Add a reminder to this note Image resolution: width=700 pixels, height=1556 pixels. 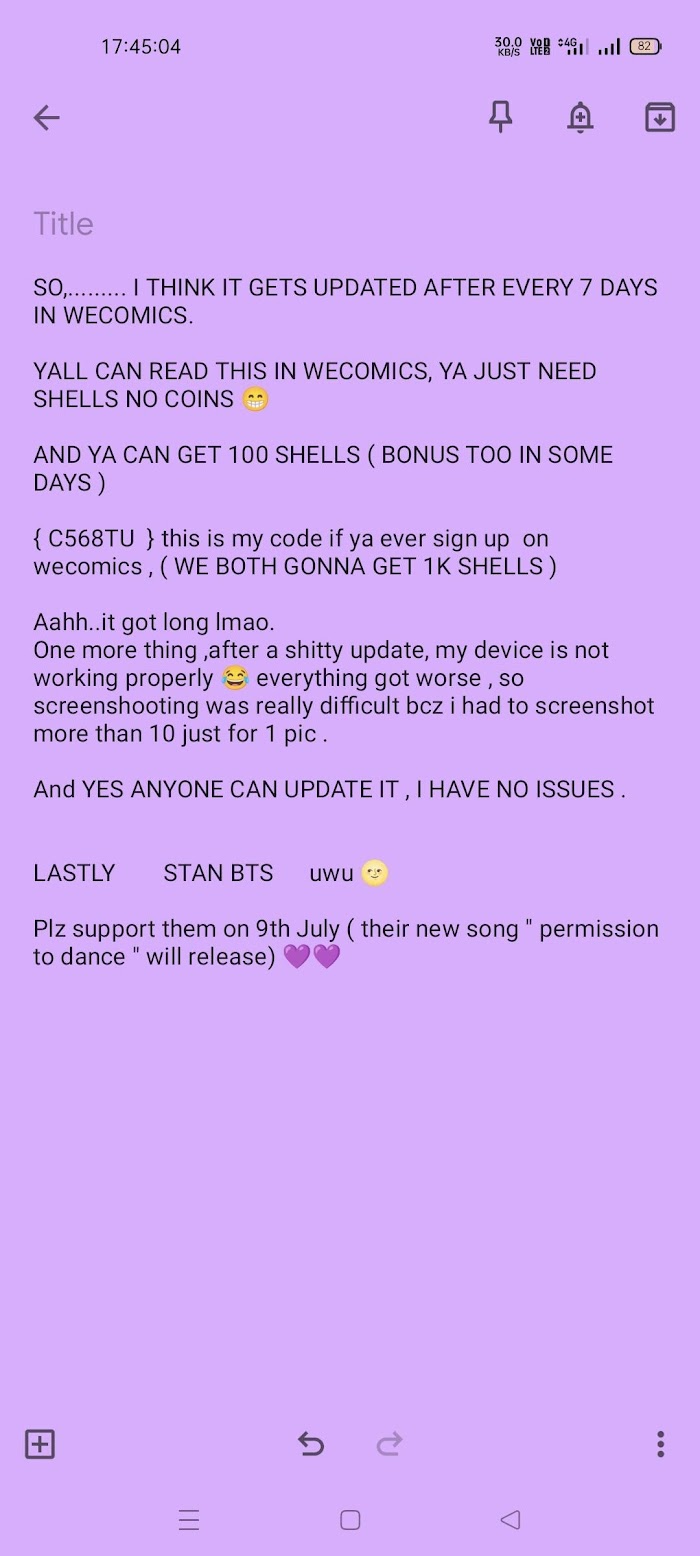[580, 117]
